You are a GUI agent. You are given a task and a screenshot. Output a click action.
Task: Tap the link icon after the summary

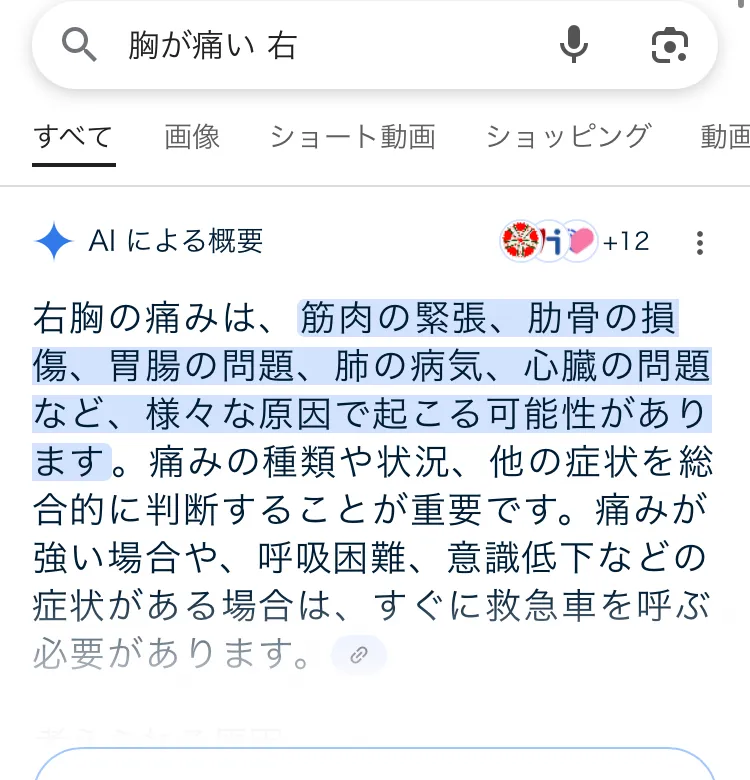[x=359, y=655]
